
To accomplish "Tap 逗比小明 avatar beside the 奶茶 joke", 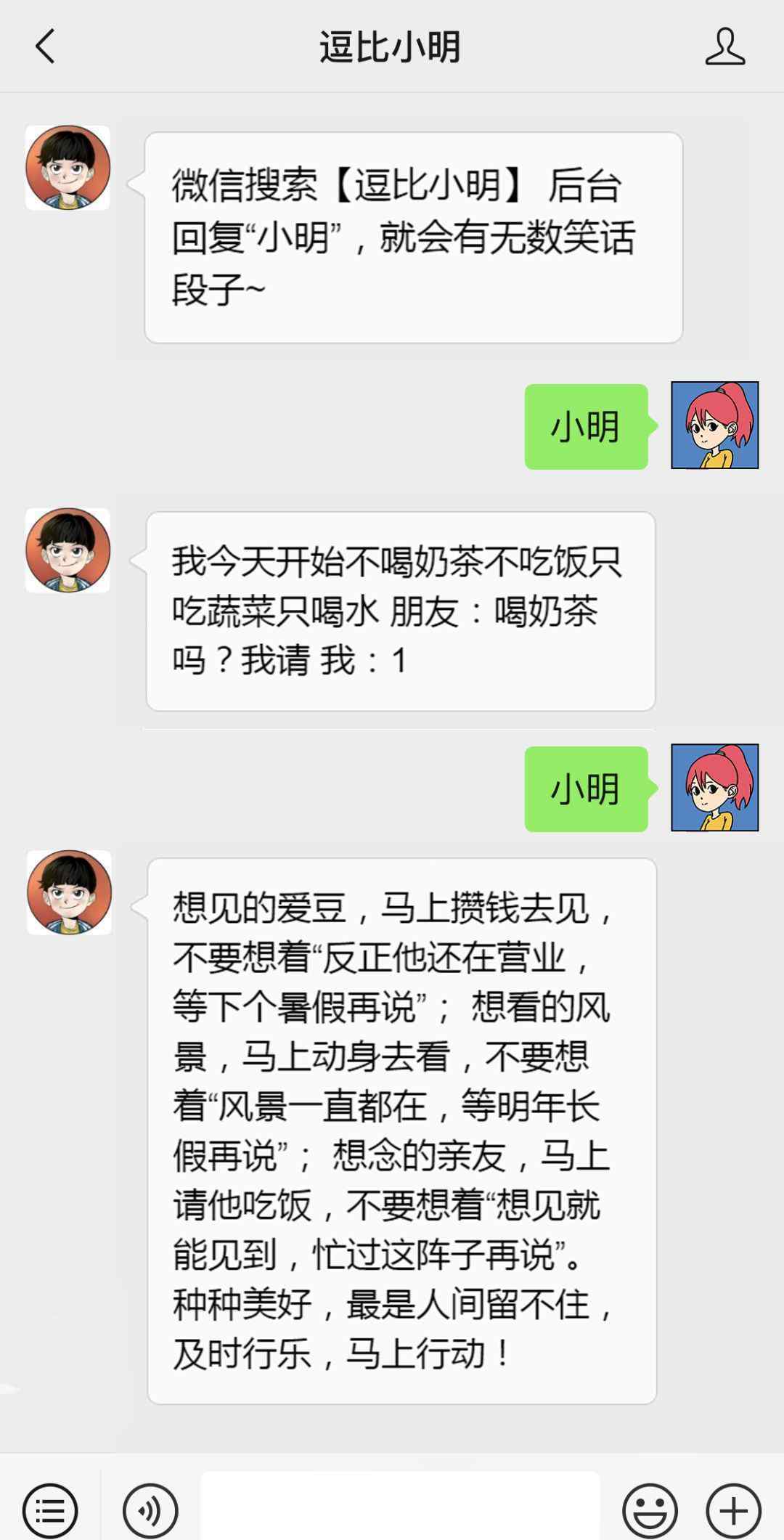I will tap(68, 550).
